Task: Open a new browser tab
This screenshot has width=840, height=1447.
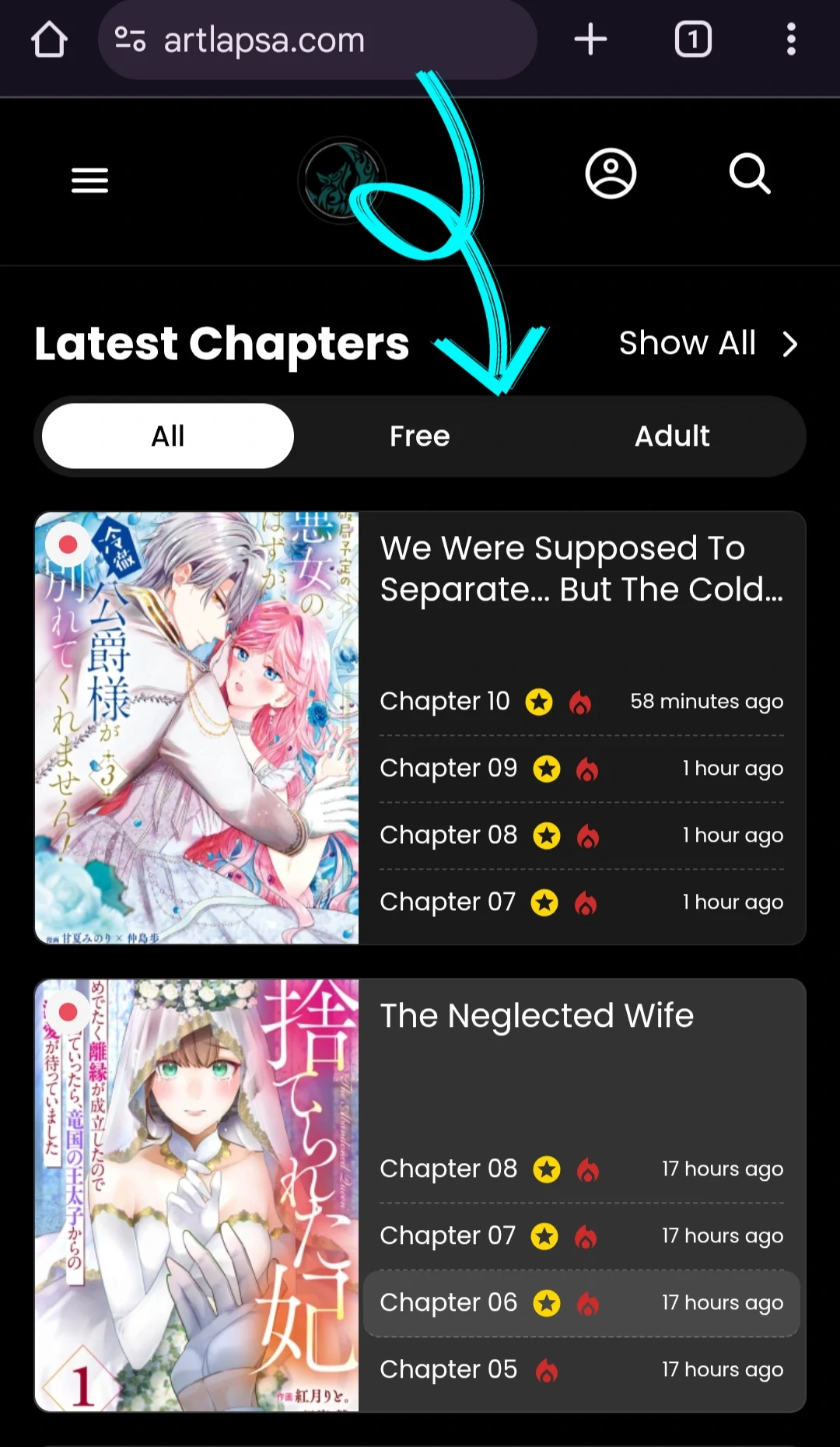Action: (x=590, y=40)
